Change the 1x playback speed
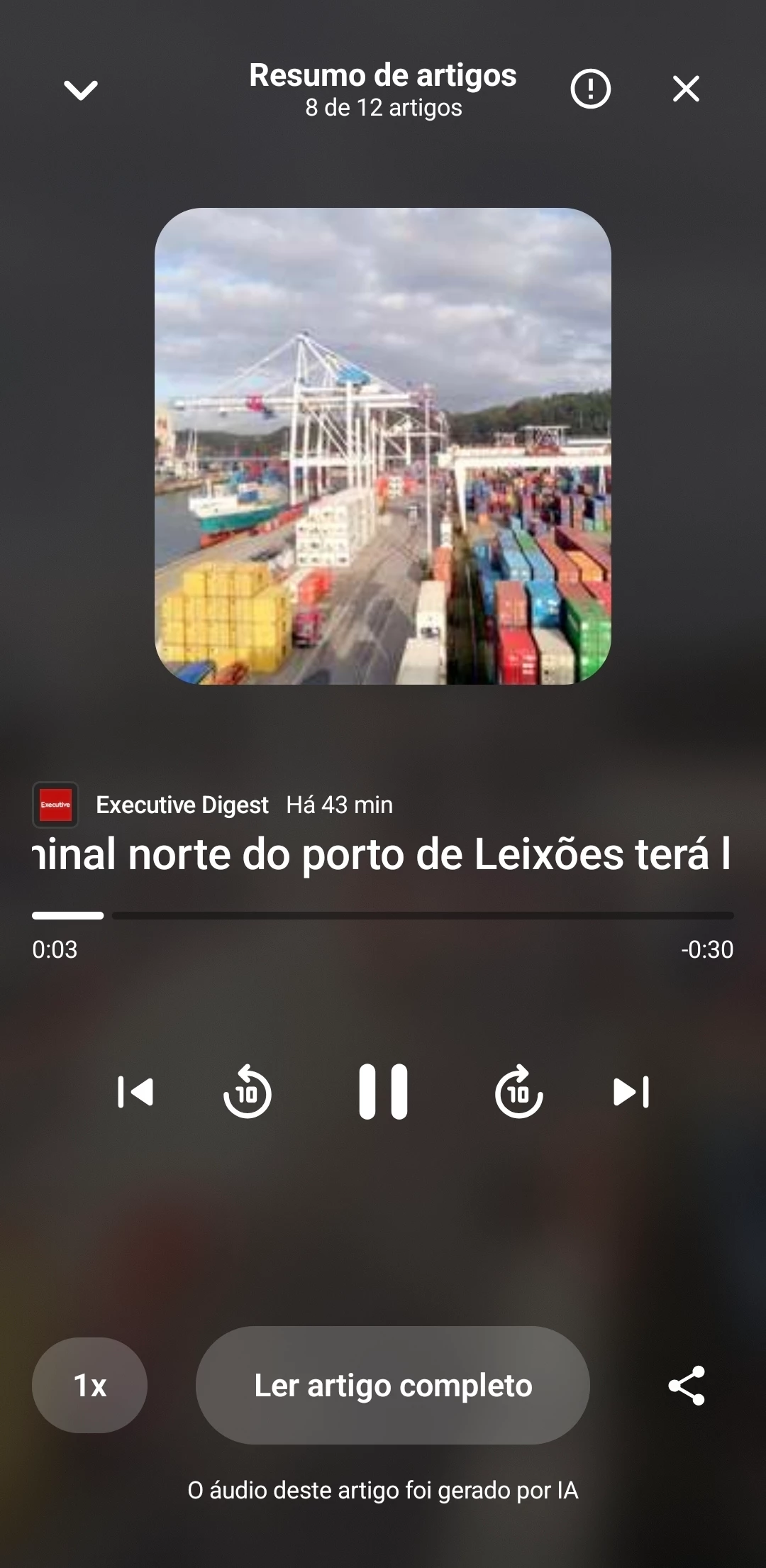Screen dimensions: 766x1568 click(90, 1385)
